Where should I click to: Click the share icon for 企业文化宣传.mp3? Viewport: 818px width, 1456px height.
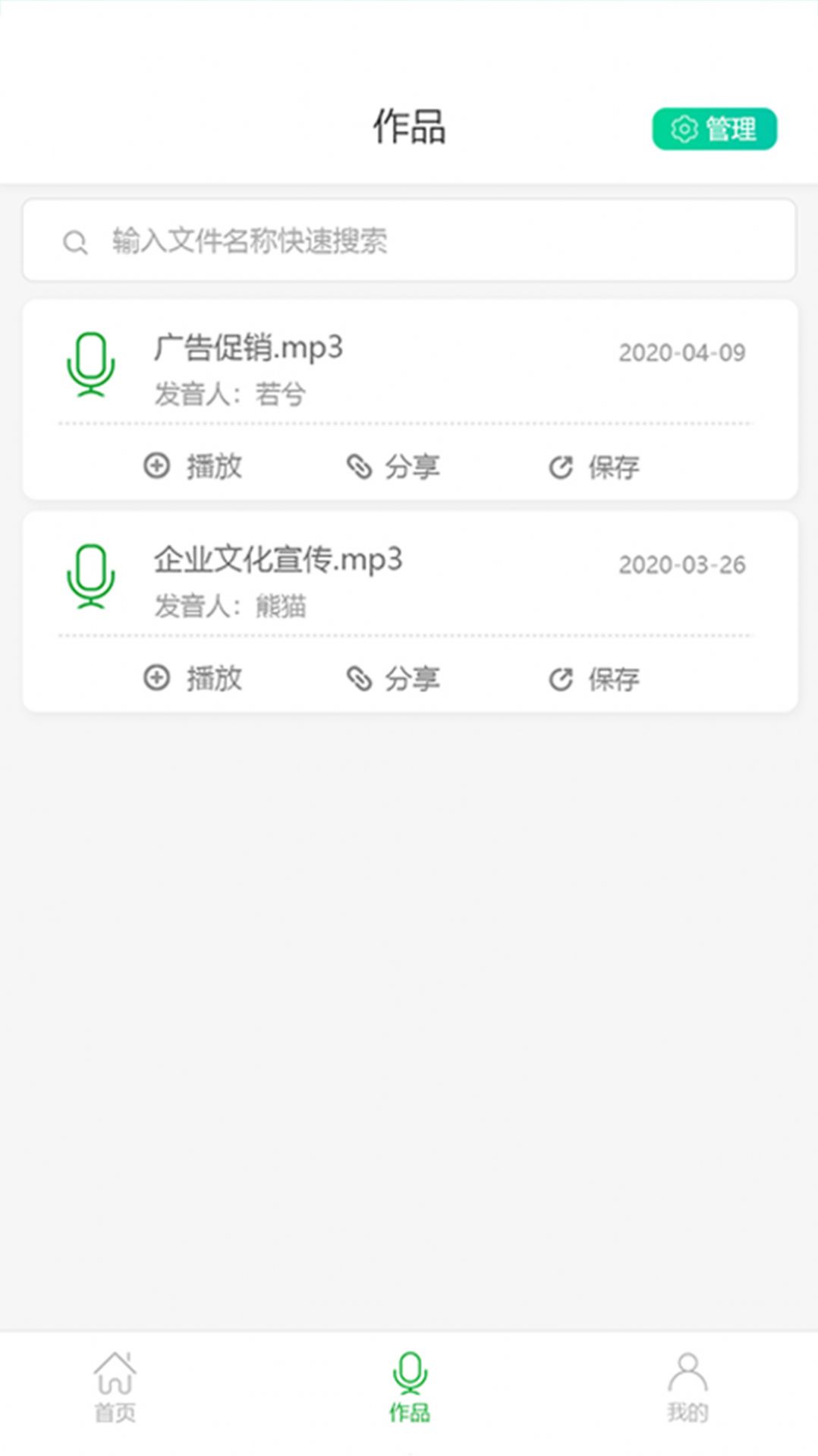[360, 679]
